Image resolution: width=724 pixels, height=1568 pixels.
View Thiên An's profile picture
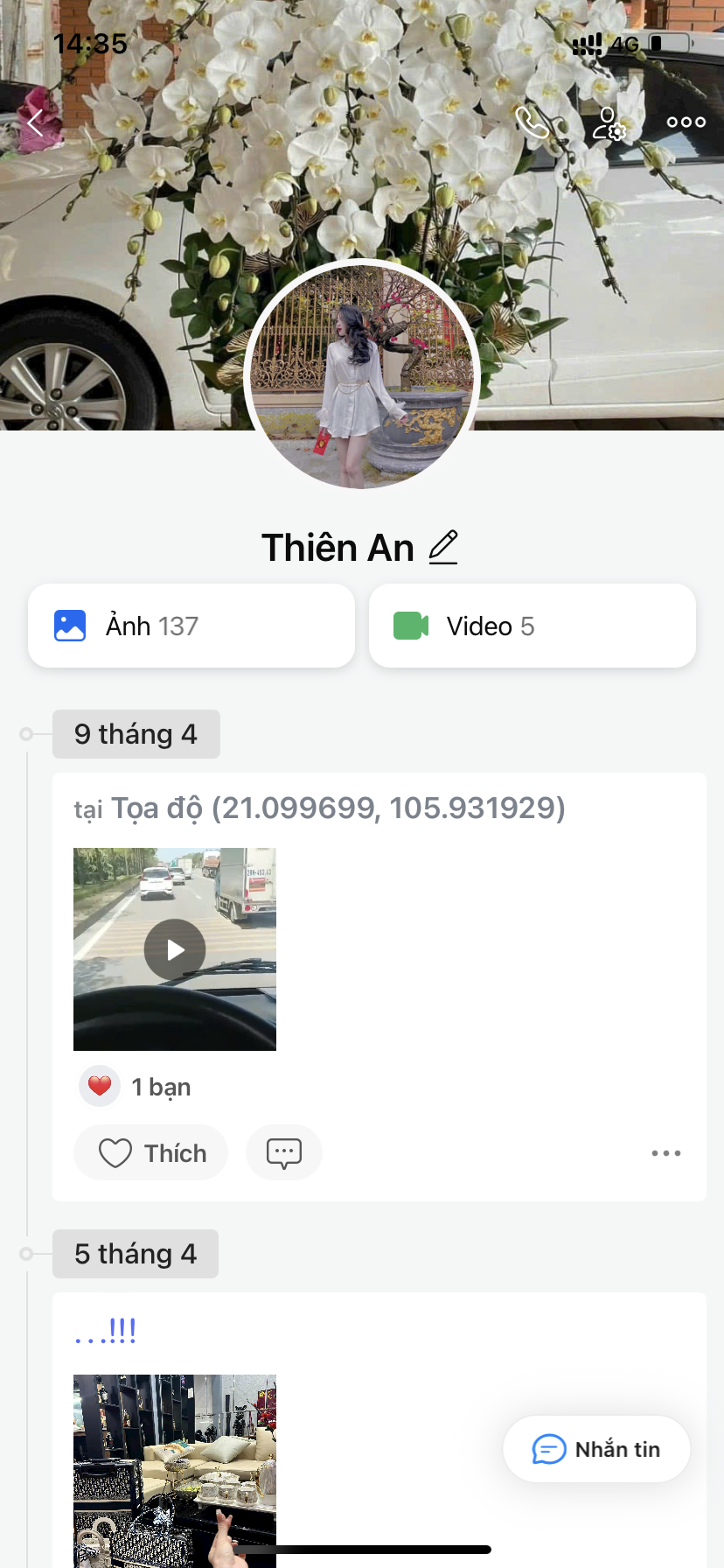coord(362,374)
